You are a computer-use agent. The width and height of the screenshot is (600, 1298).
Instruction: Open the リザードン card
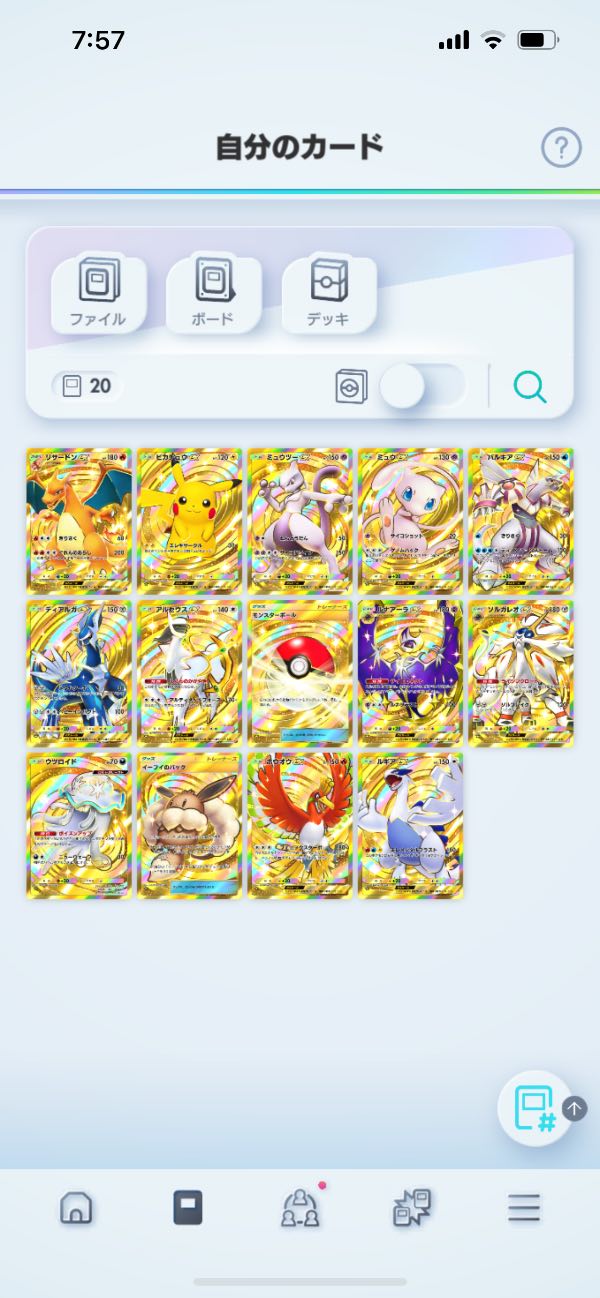79,521
